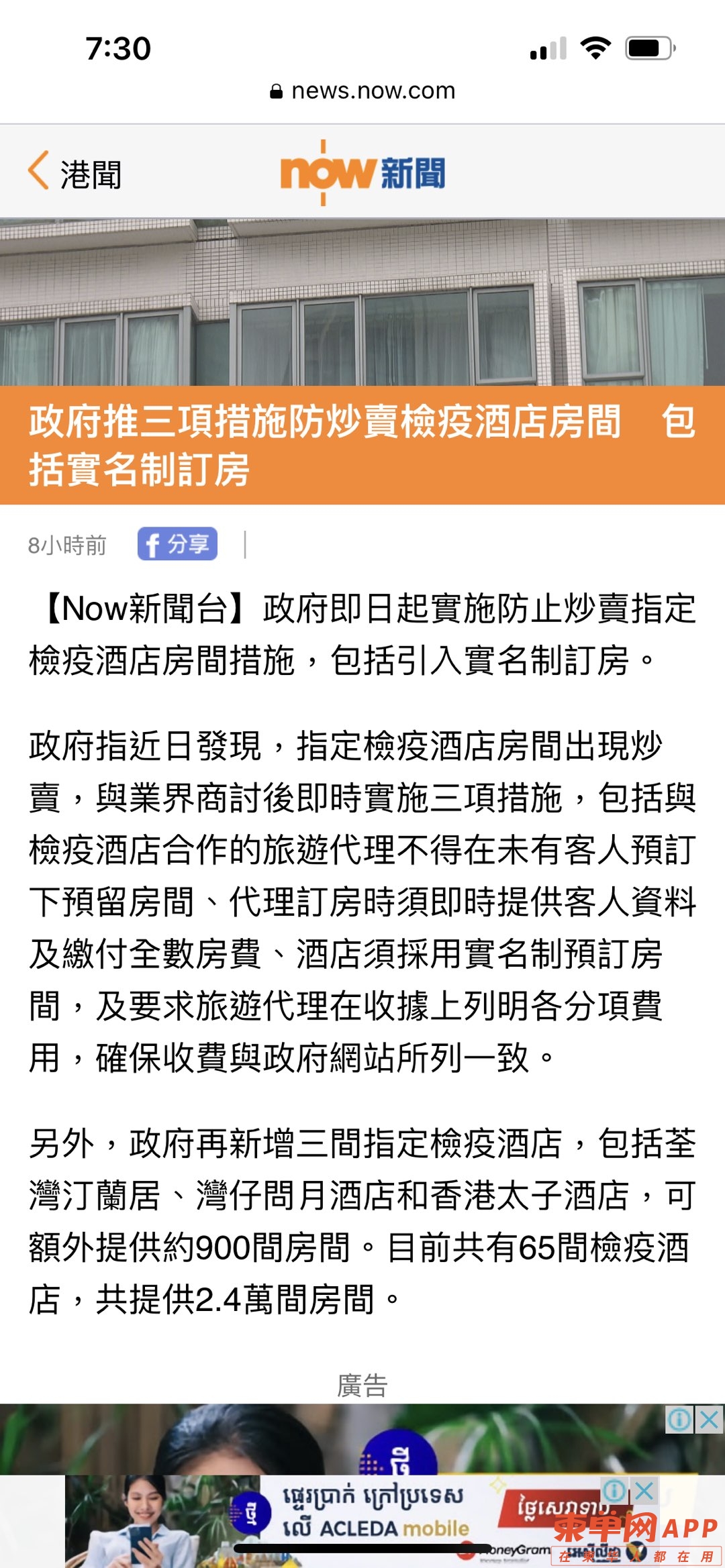The width and height of the screenshot is (725, 1568).
Task: Go back to the 港聞 section
Action: click(x=74, y=173)
